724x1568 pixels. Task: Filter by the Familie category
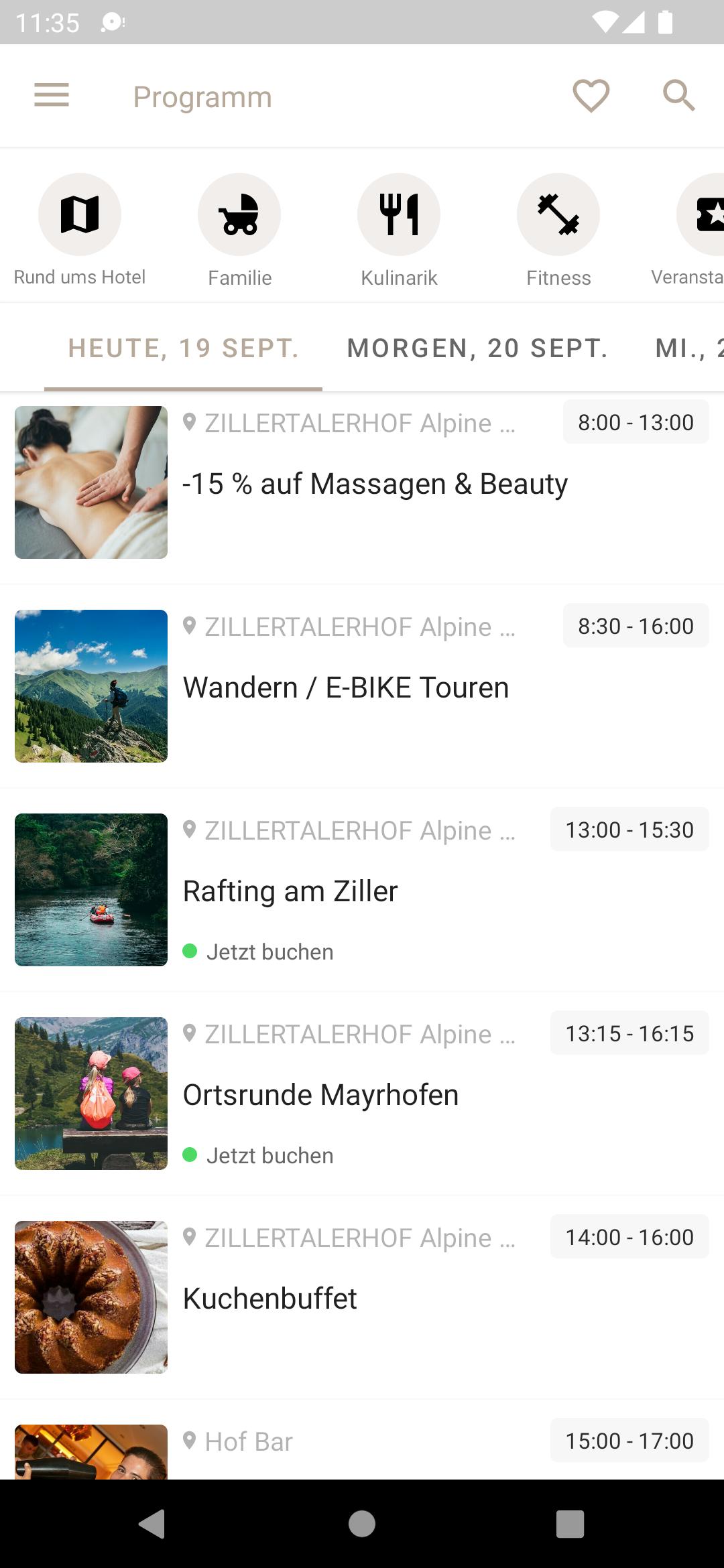coord(239,230)
